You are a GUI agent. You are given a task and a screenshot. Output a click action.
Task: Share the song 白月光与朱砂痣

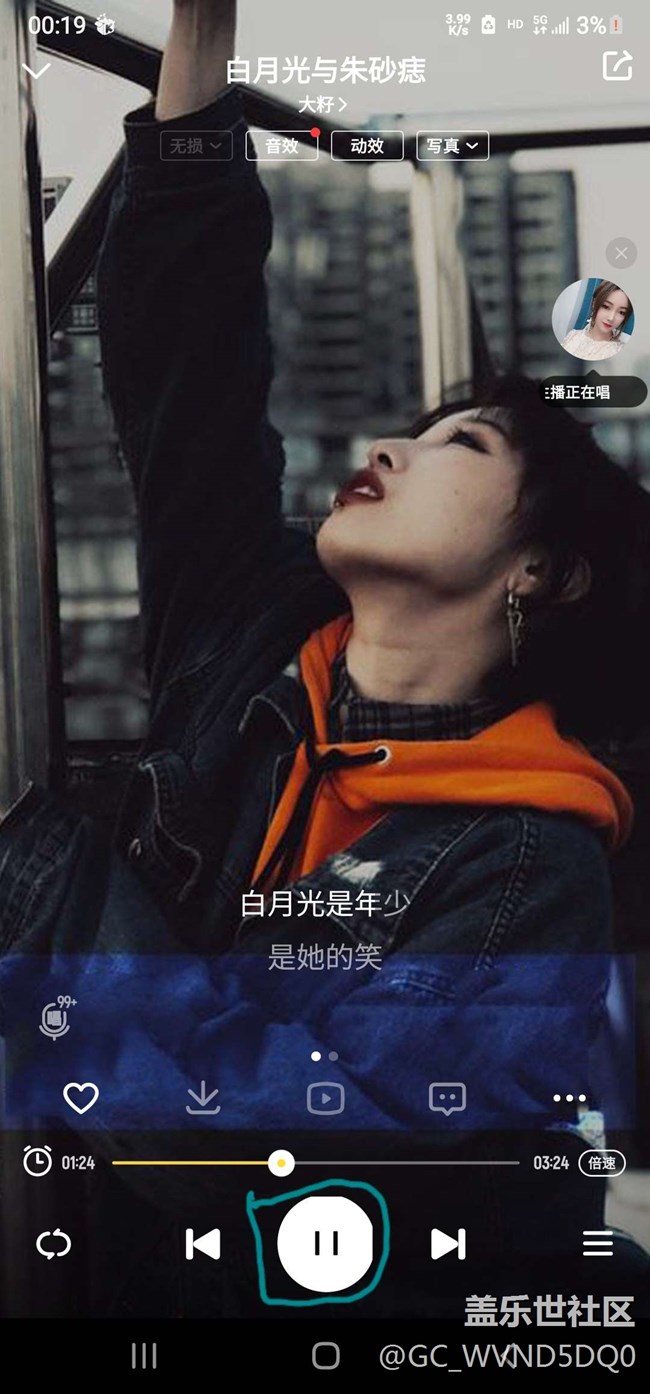pyautogui.click(x=617, y=67)
